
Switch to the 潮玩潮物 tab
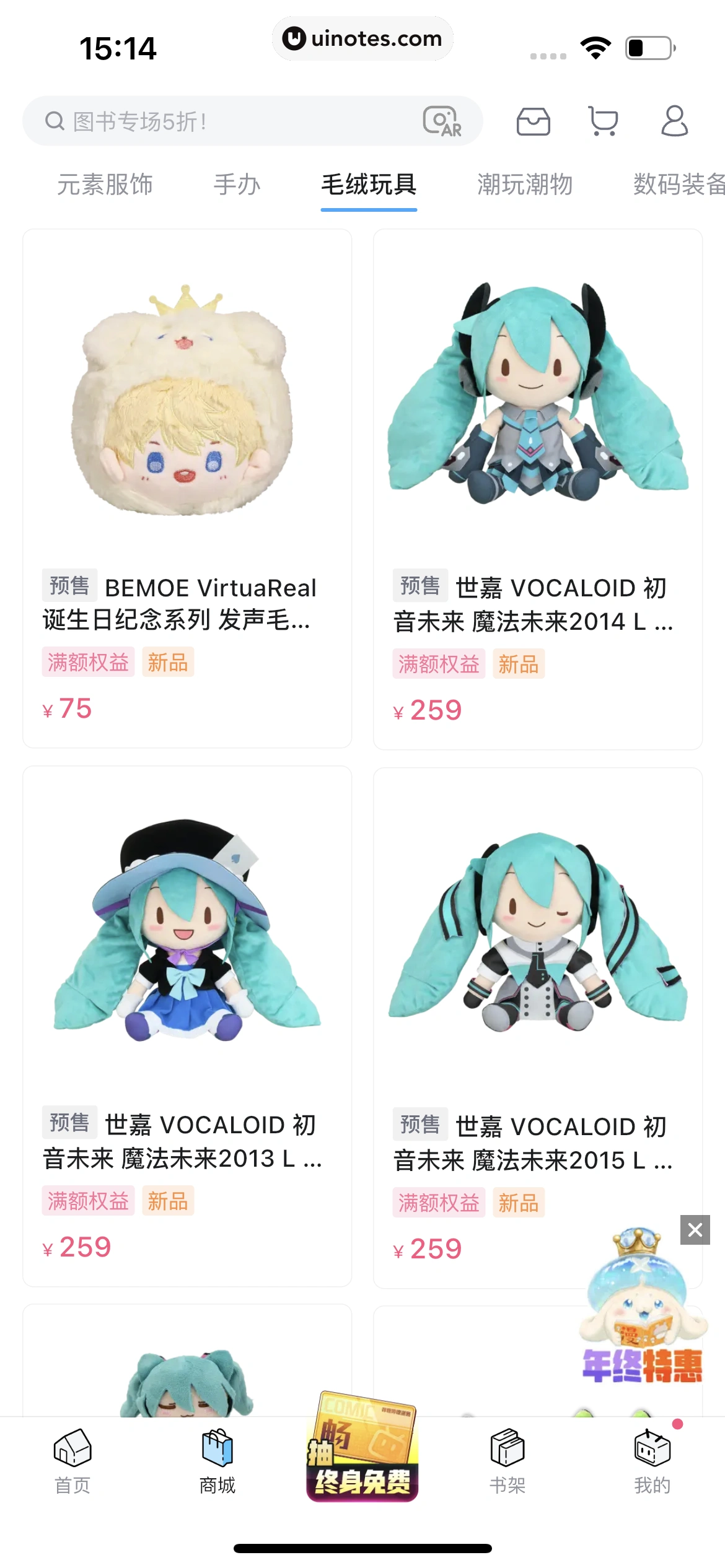pos(525,185)
